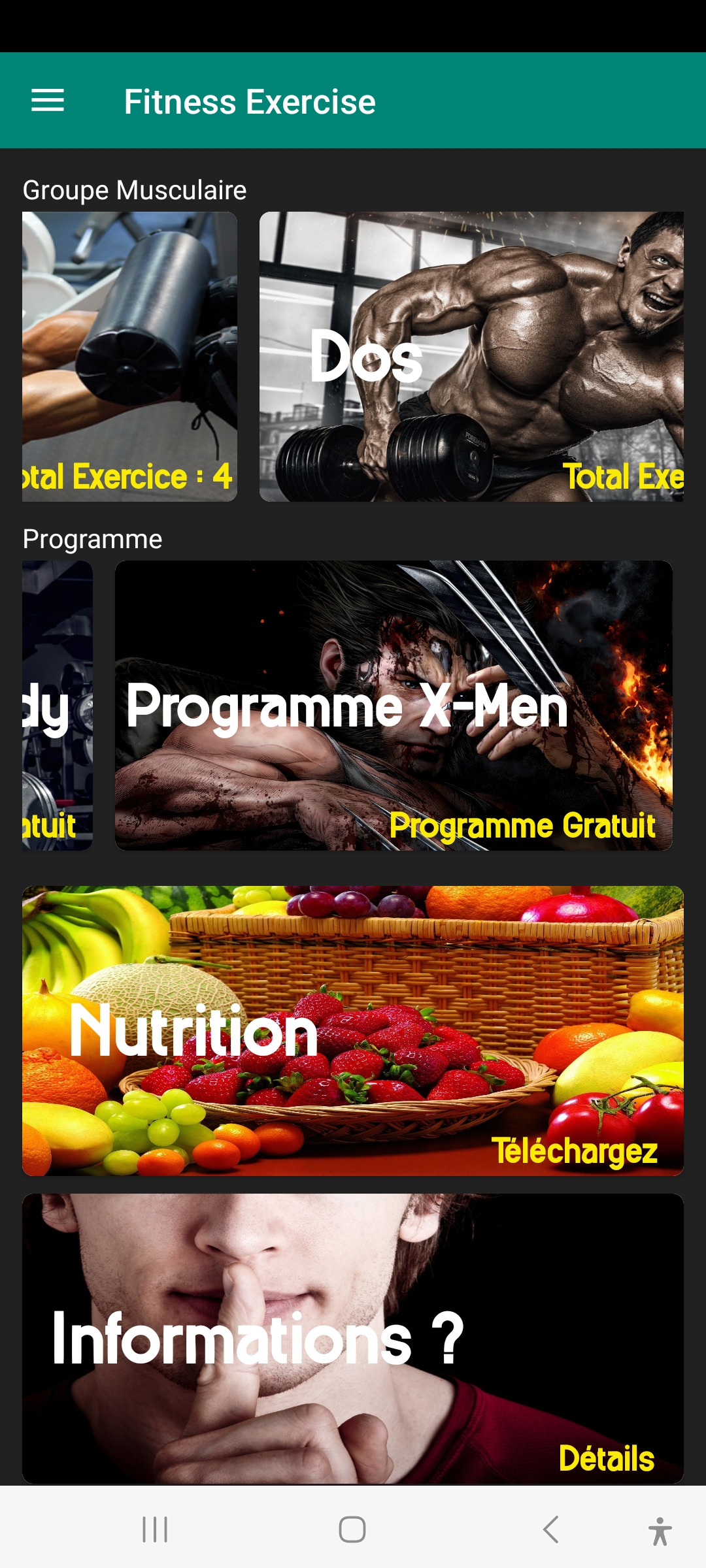706x1568 pixels.
Task: Go to the home screen
Action: 352,1529
